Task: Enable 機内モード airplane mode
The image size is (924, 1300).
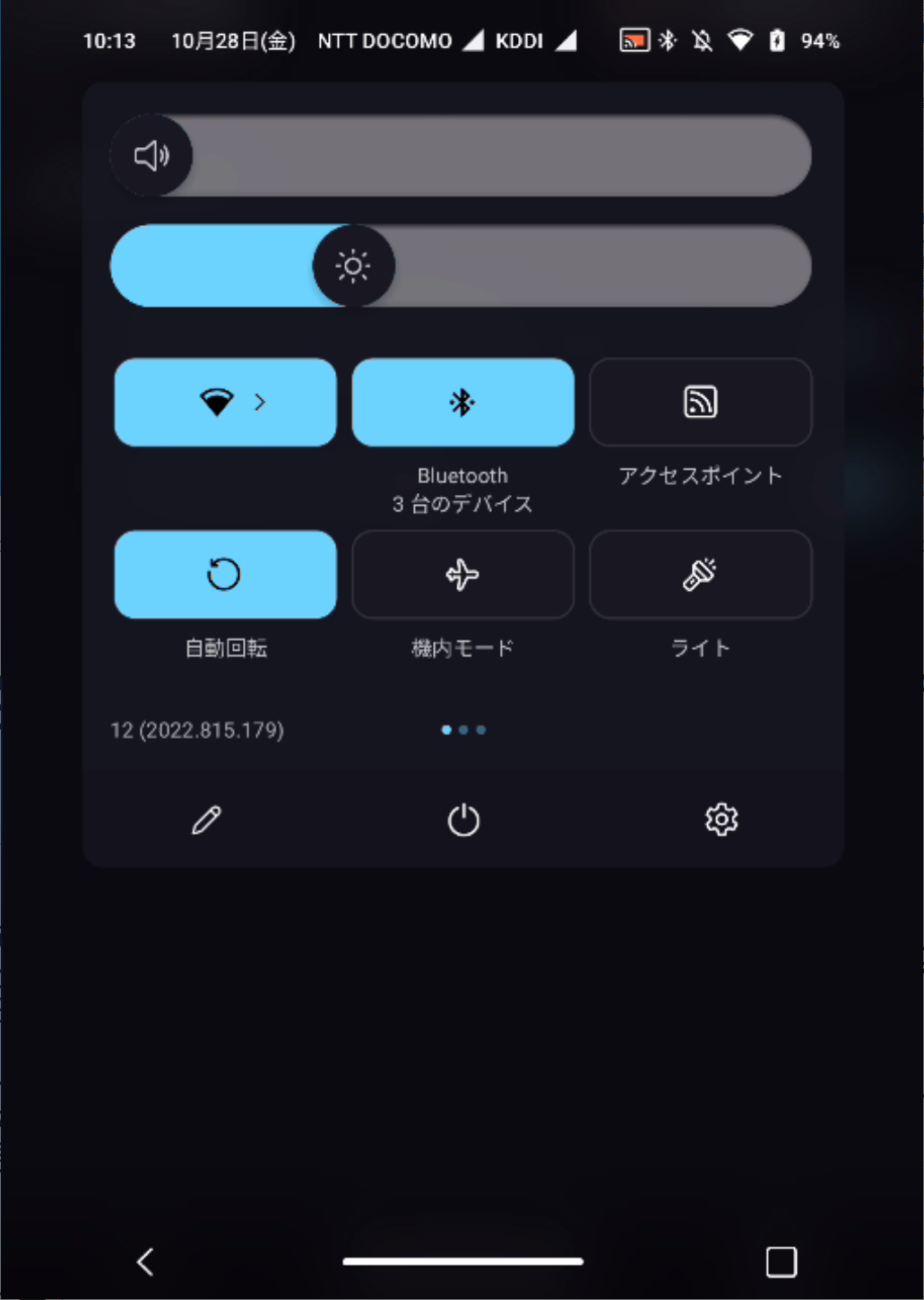Action: (462, 574)
